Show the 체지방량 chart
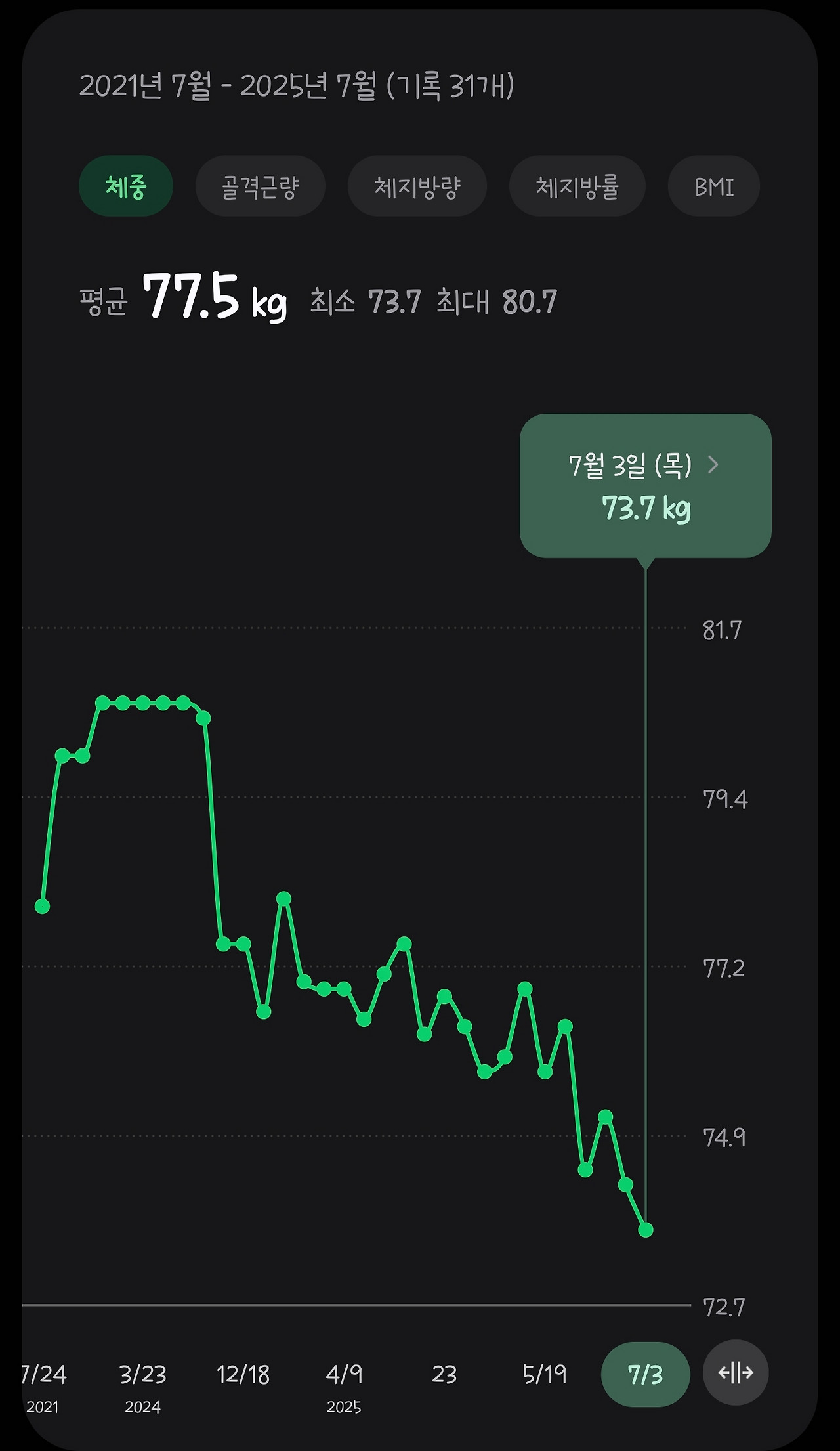 tap(417, 186)
